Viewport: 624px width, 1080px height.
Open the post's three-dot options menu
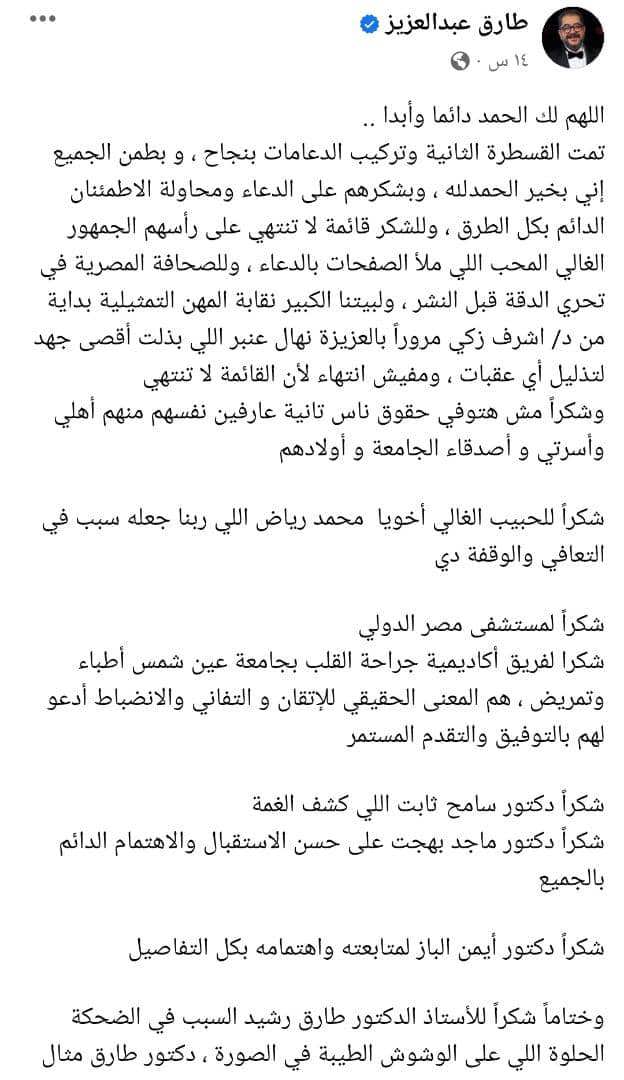coord(43,19)
